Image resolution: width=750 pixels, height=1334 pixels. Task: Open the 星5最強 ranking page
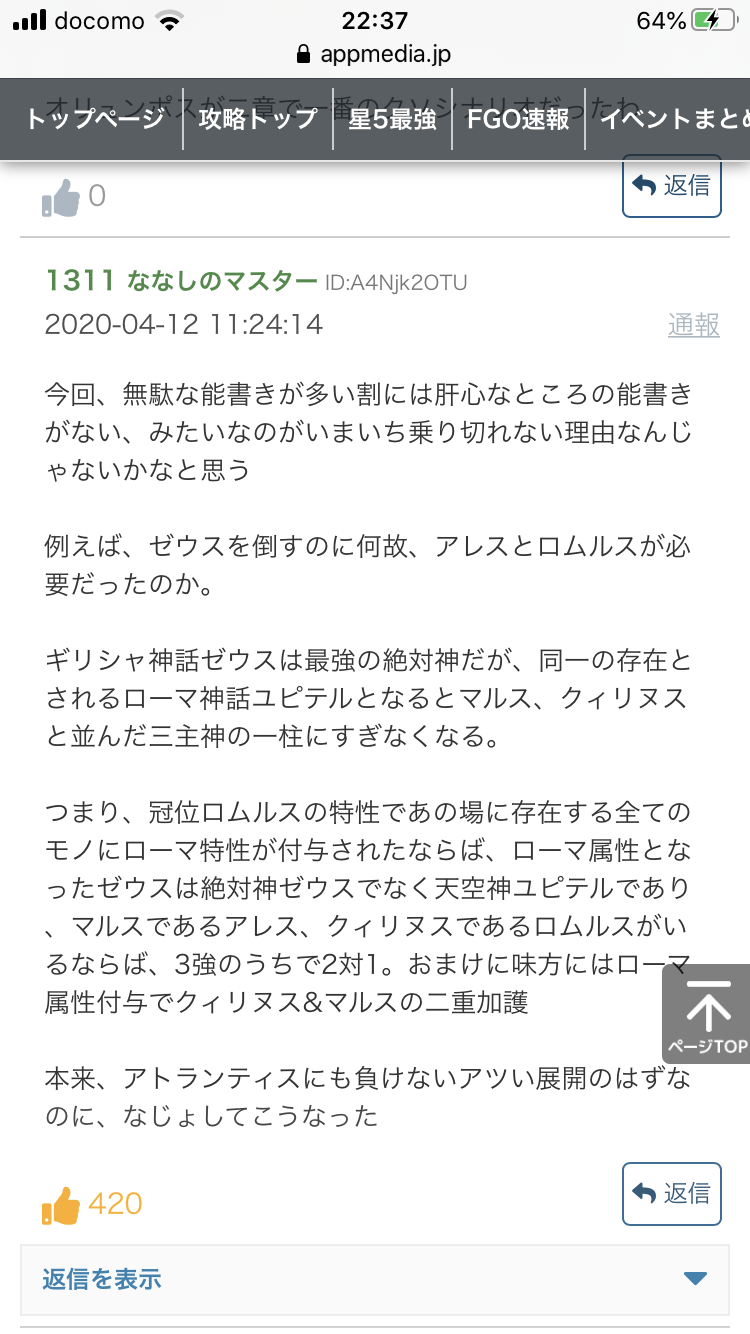(392, 118)
